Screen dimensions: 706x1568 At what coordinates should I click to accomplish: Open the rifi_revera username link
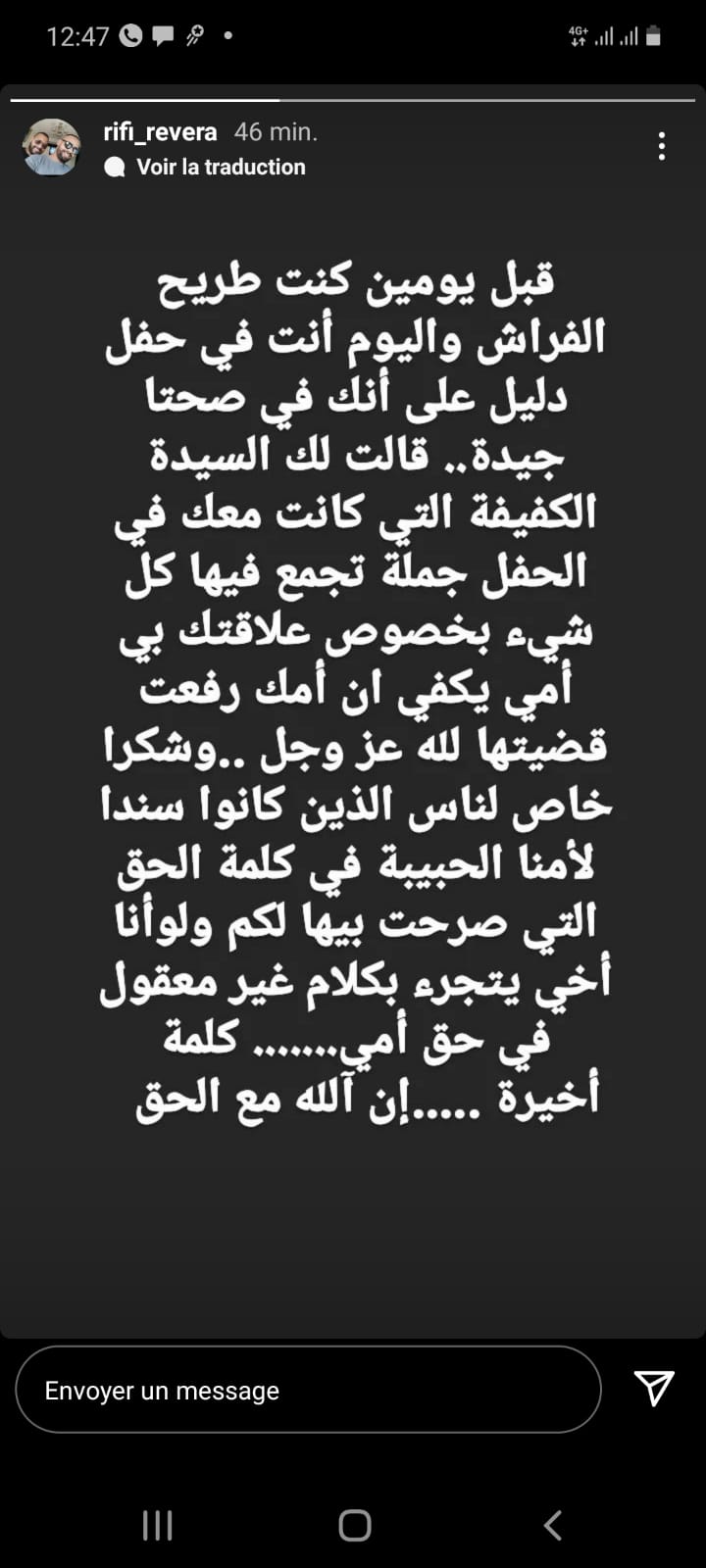[160, 131]
